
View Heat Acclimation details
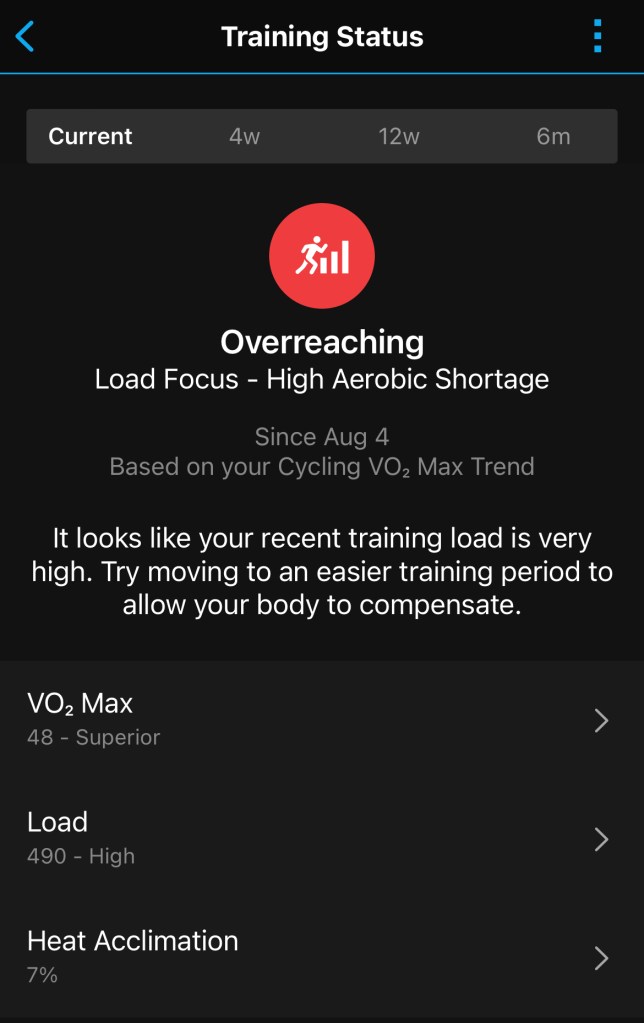(x=321, y=957)
